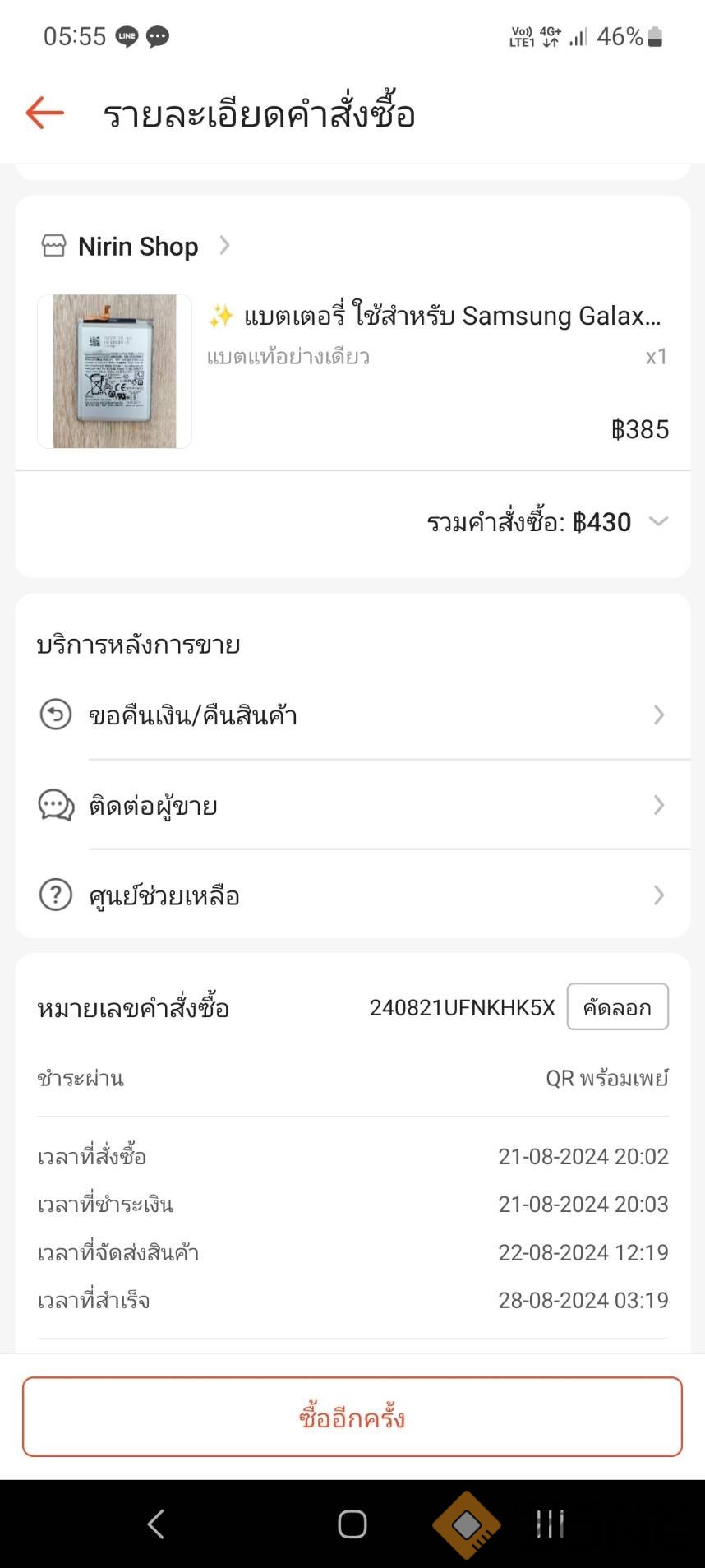This screenshot has height=1568, width=705.
Task: Select ติดต่อผู้ขาย to contact seller
Action: pyautogui.click(x=352, y=805)
